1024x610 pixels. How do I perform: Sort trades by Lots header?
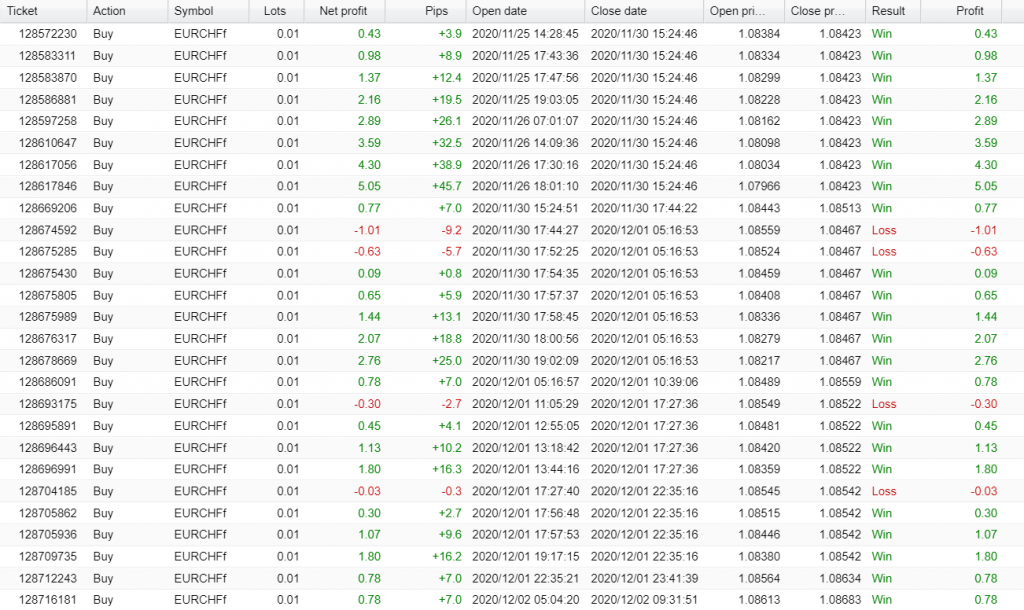tap(274, 11)
